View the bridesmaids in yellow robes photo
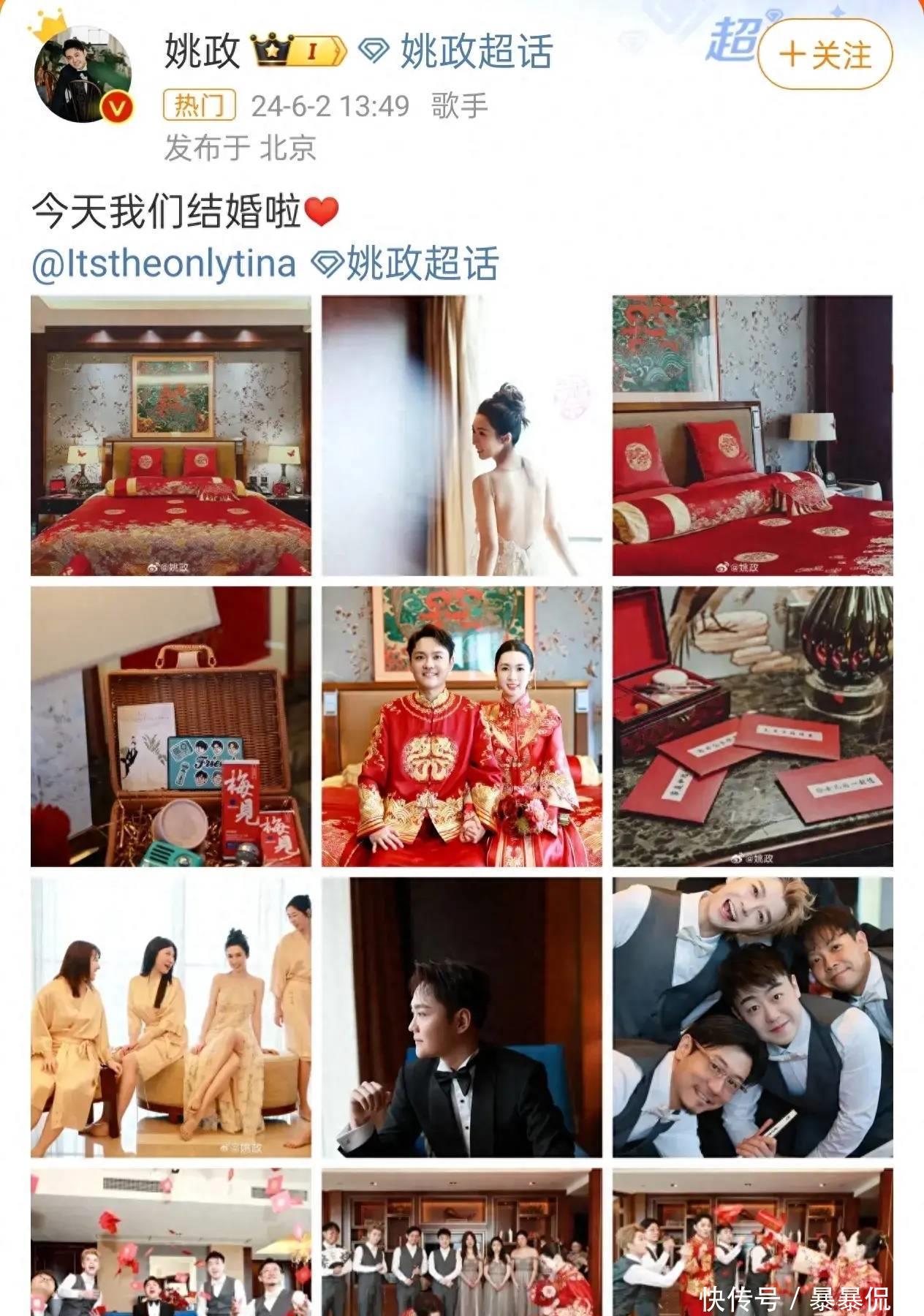Screen dimensions: 924x1316 point(170,1017)
